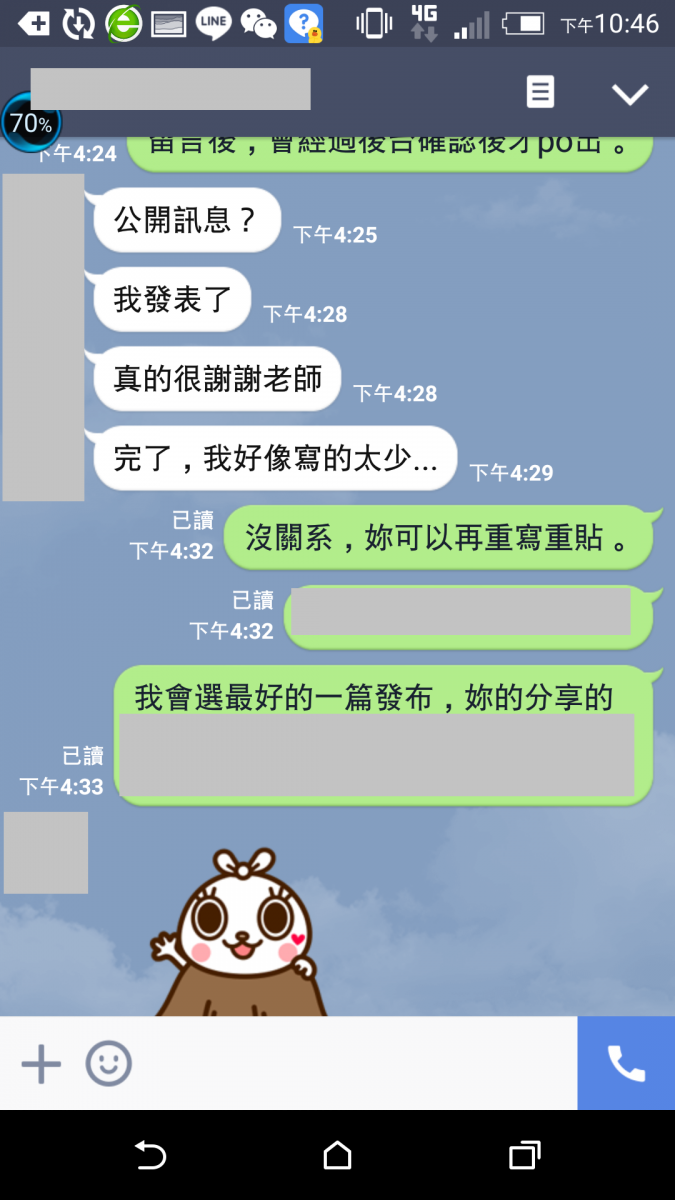675x1200 pixels.
Task: Open the emoji sticker picker
Action: pos(108,1064)
